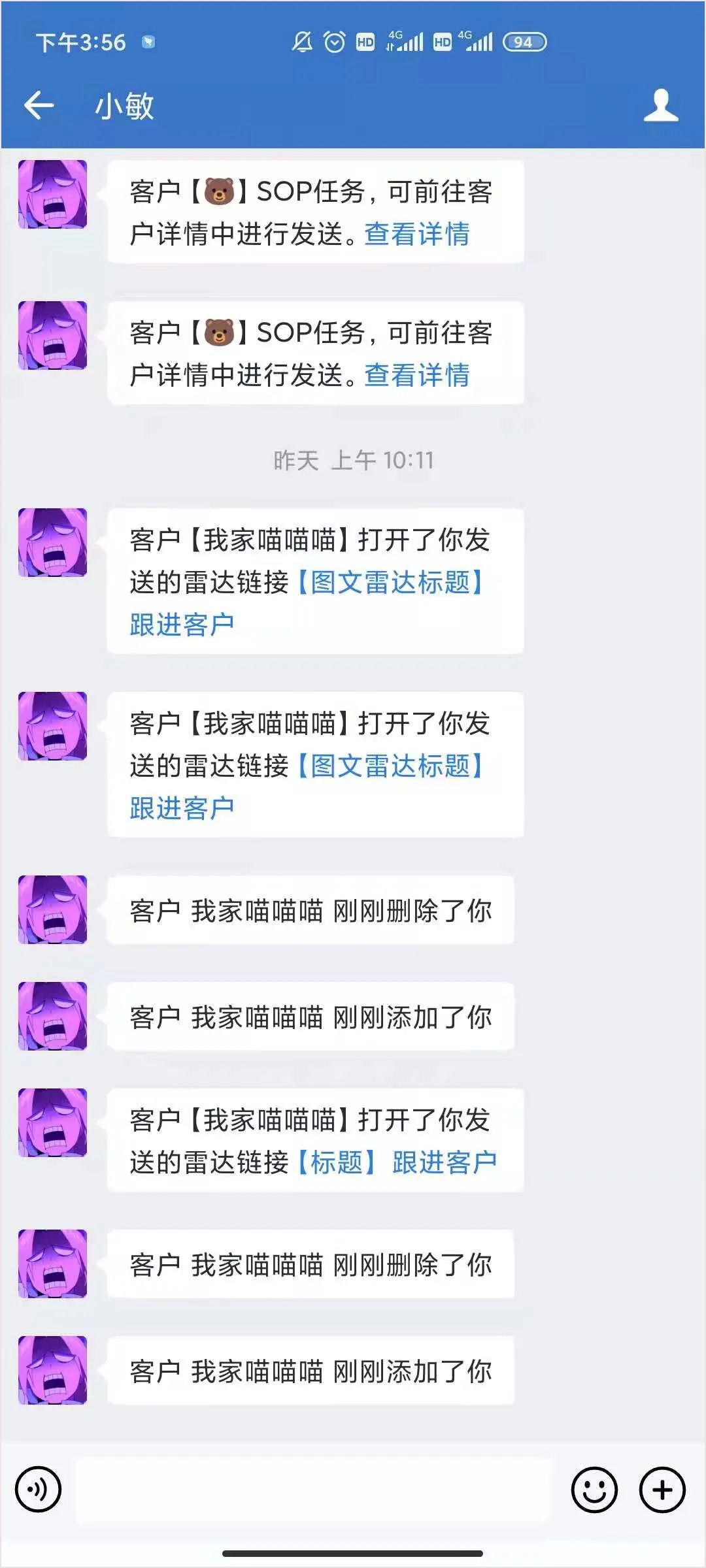Open the contact profile icon

coord(661,105)
